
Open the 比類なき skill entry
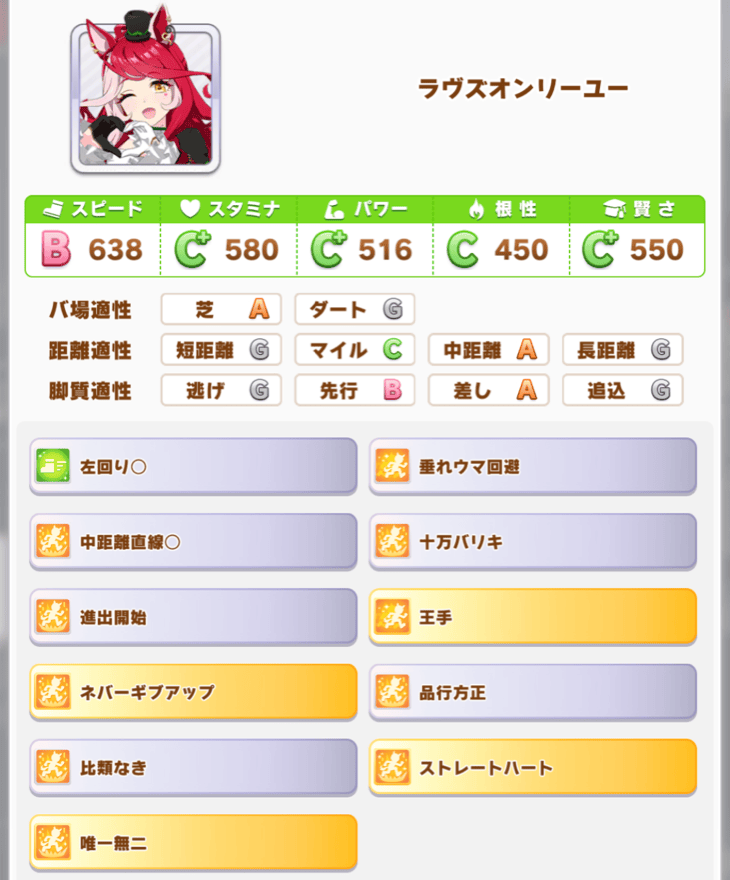coord(52,767)
